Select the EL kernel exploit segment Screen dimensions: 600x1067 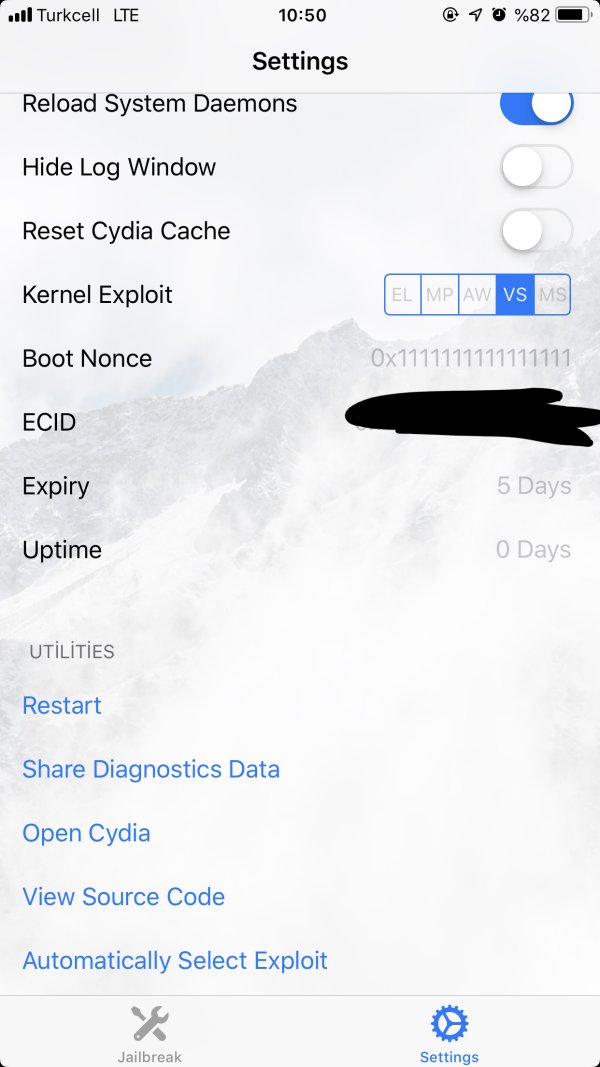pos(402,295)
